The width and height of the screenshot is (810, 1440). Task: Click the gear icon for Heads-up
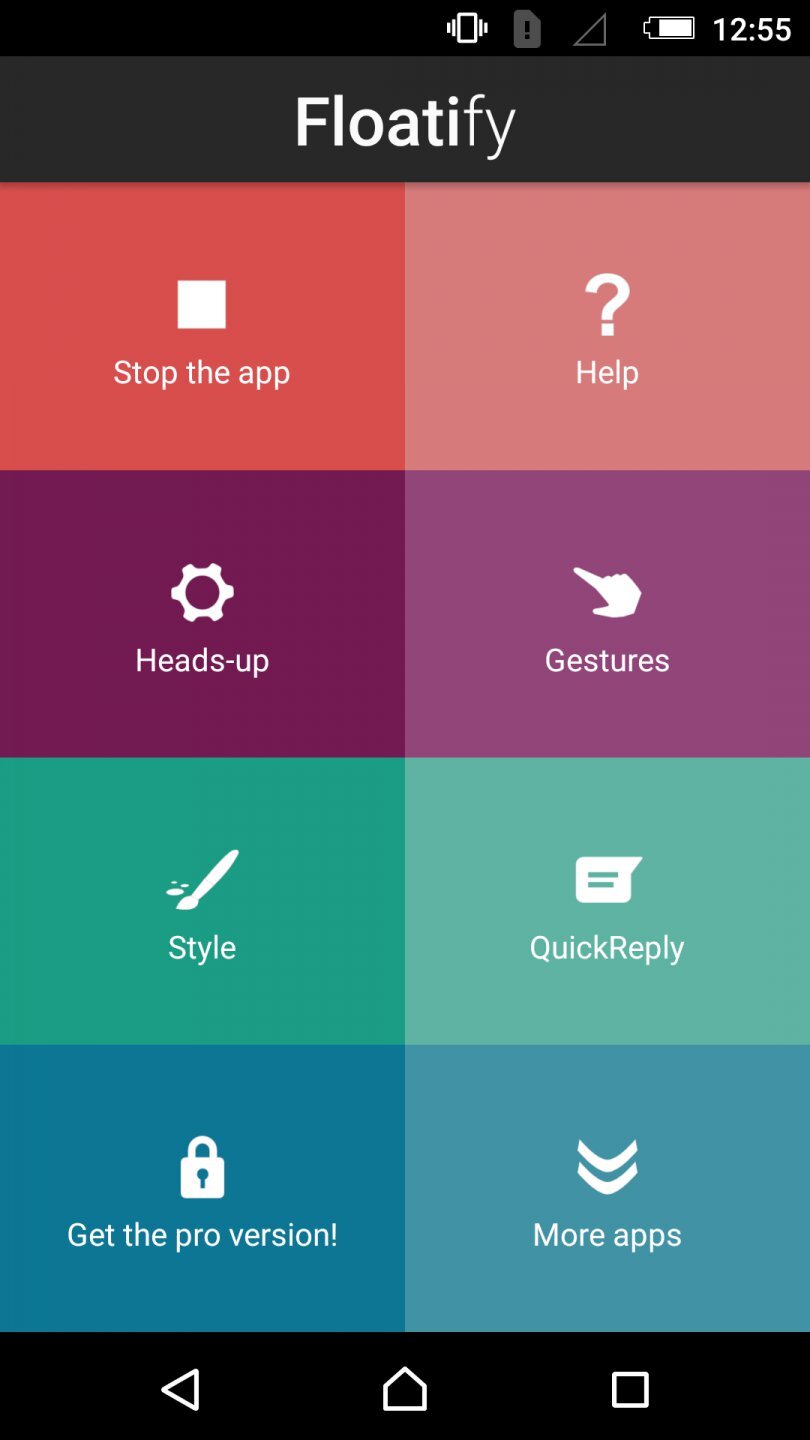(x=201, y=592)
